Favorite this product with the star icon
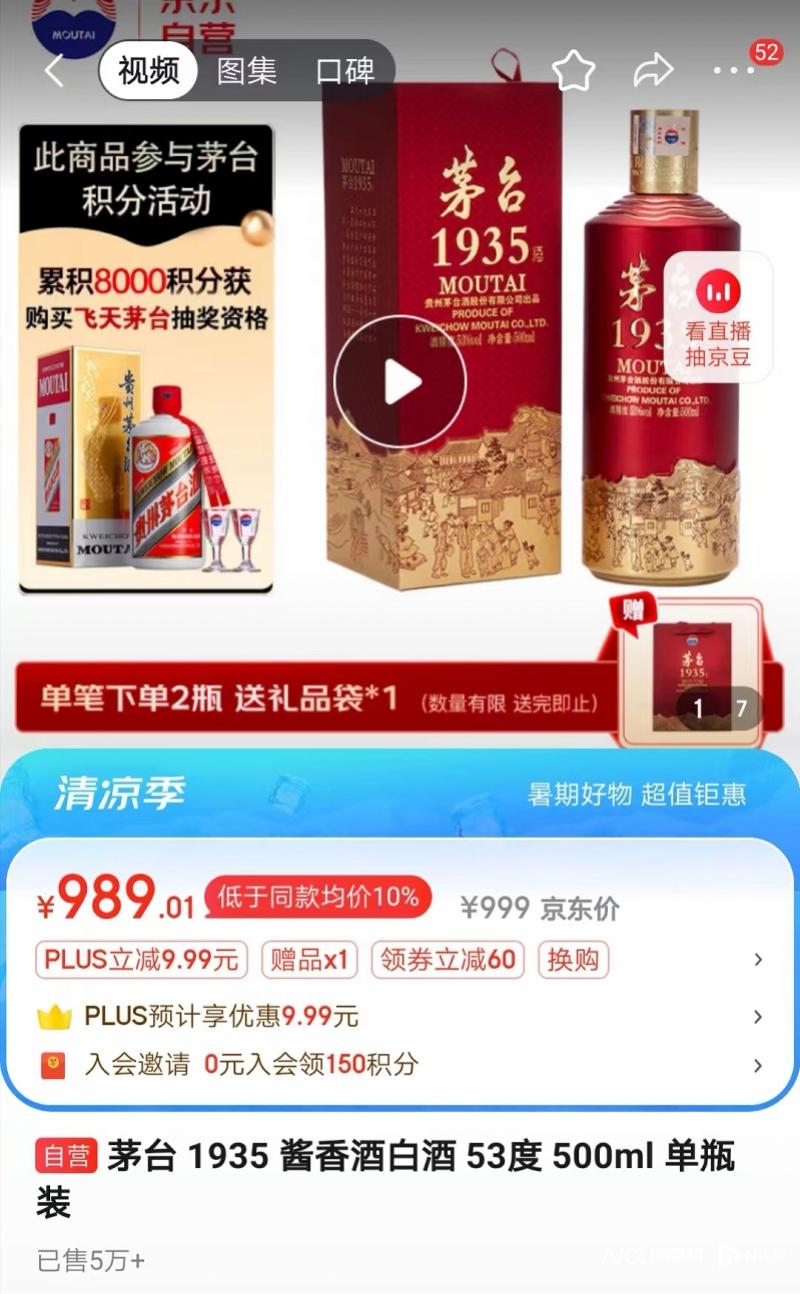 pos(573,71)
